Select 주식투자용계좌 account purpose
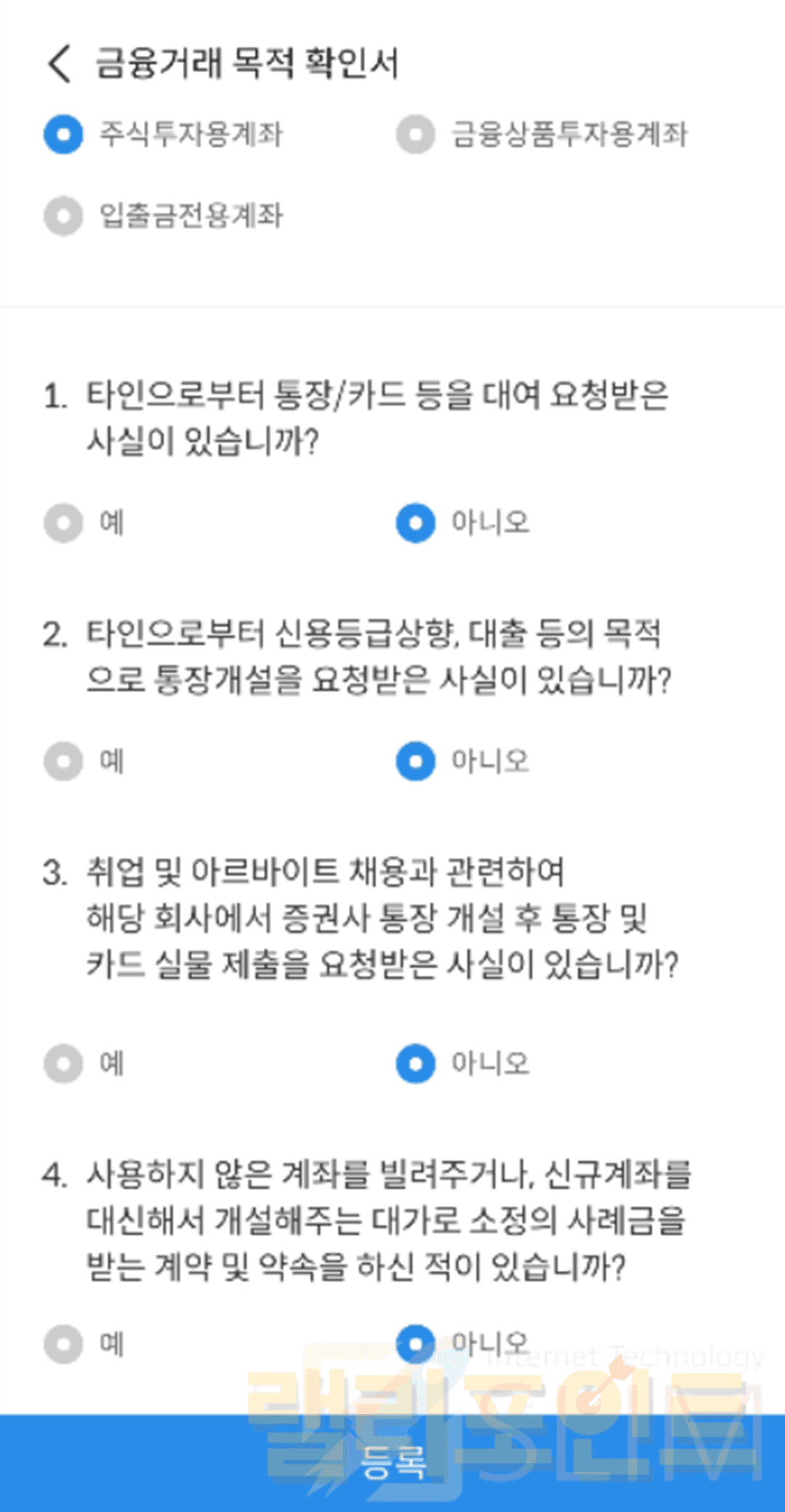The height and width of the screenshot is (1512, 785). click(64, 134)
